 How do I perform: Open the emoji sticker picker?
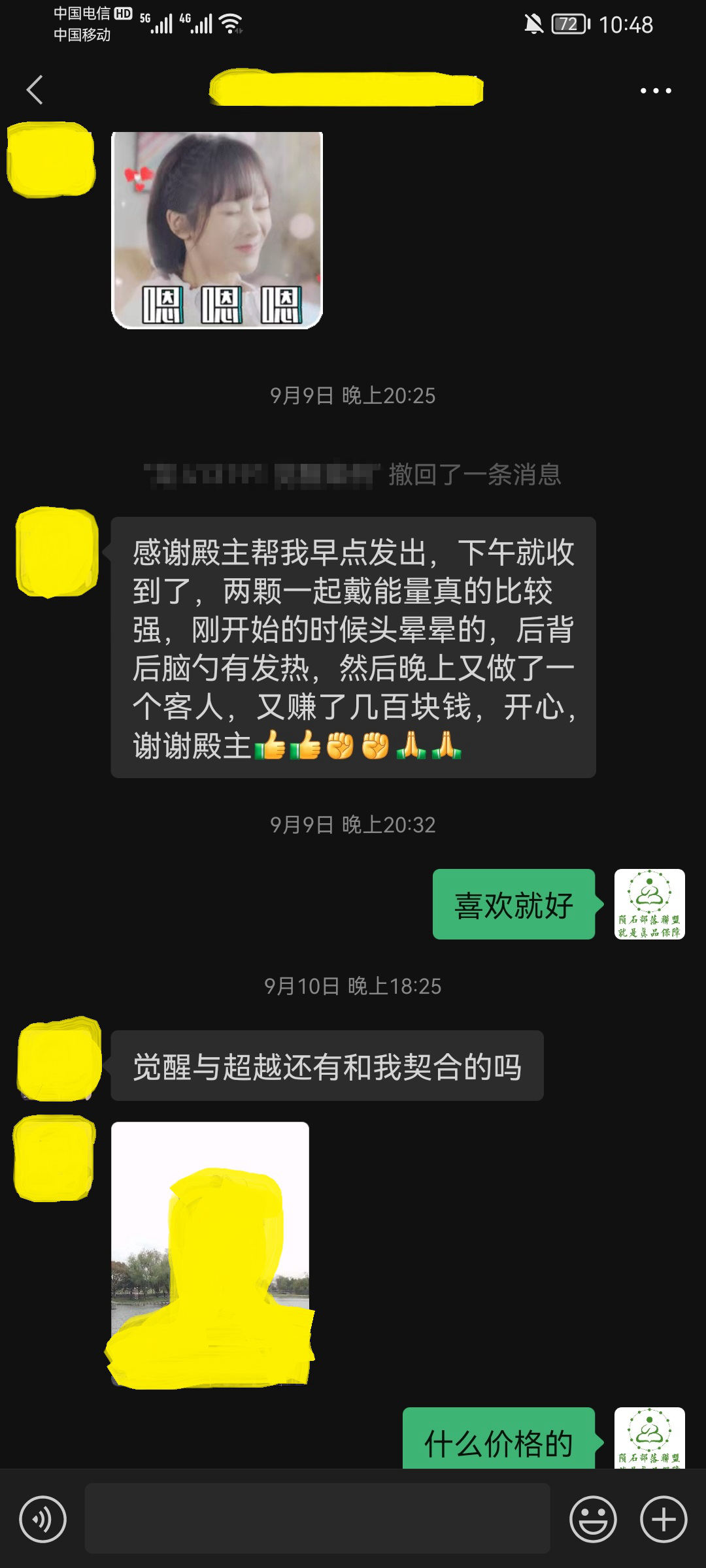point(593,1519)
